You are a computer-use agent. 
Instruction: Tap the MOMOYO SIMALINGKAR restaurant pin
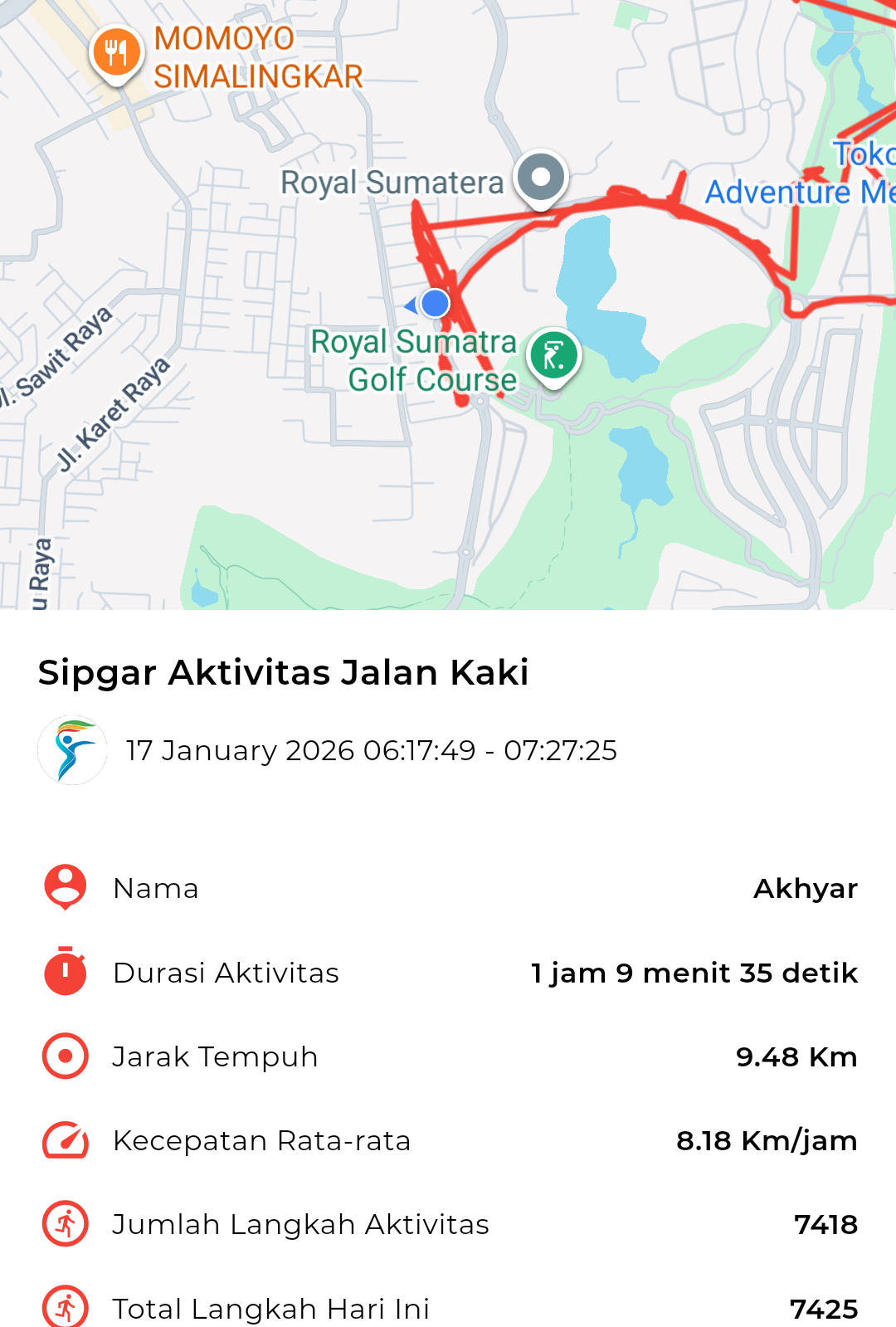pyautogui.click(x=116, y=52)
